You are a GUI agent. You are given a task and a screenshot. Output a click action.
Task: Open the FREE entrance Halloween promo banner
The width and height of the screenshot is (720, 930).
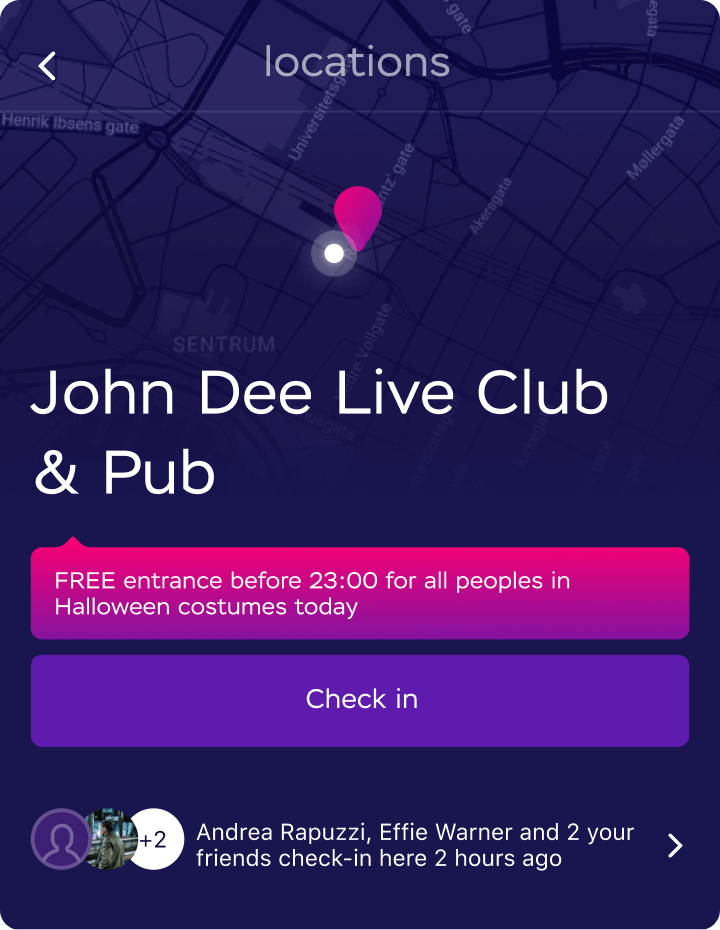pyautogui.click(x=360, y=593)
